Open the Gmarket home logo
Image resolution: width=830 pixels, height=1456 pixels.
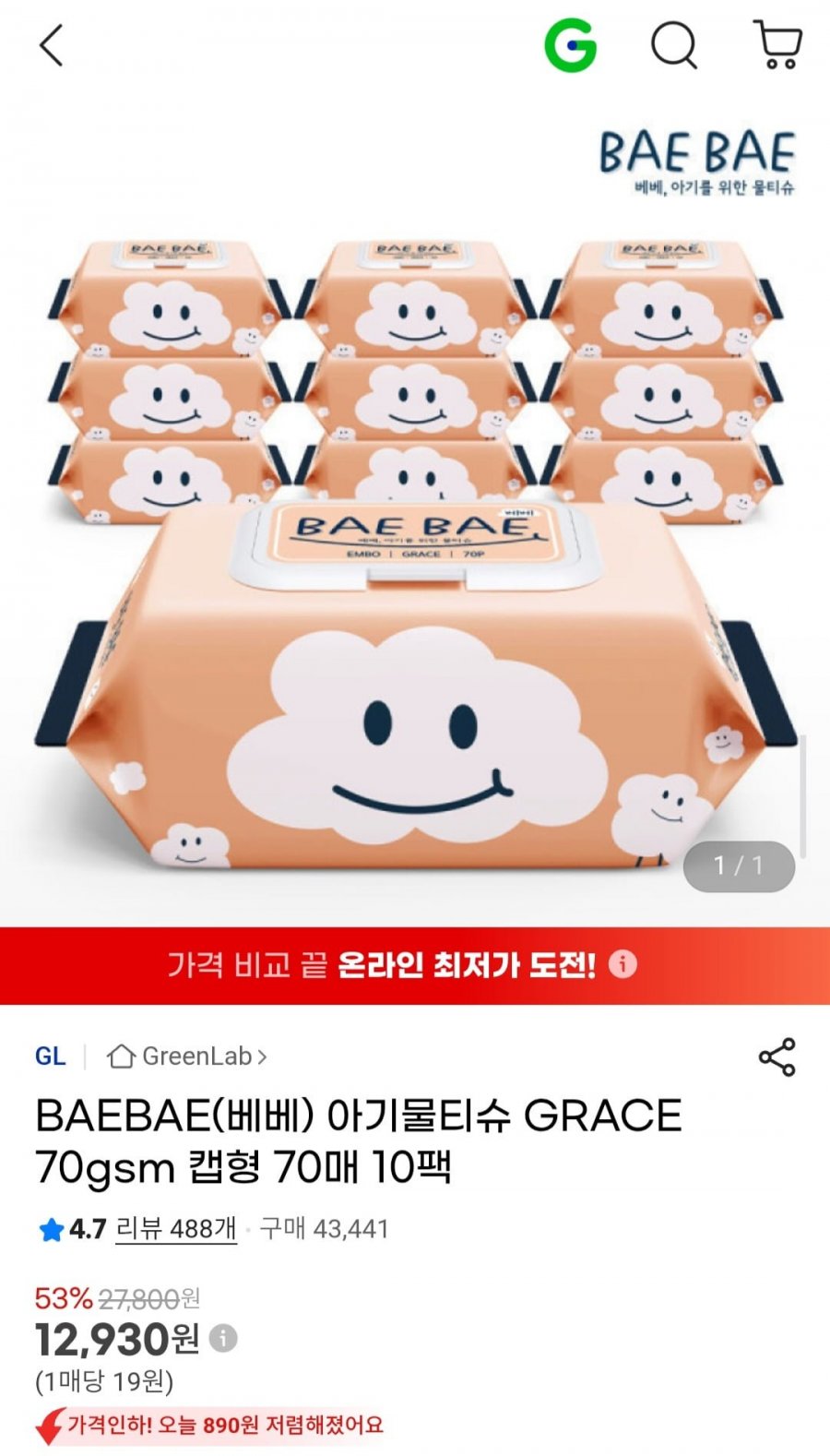coord(570,45)
